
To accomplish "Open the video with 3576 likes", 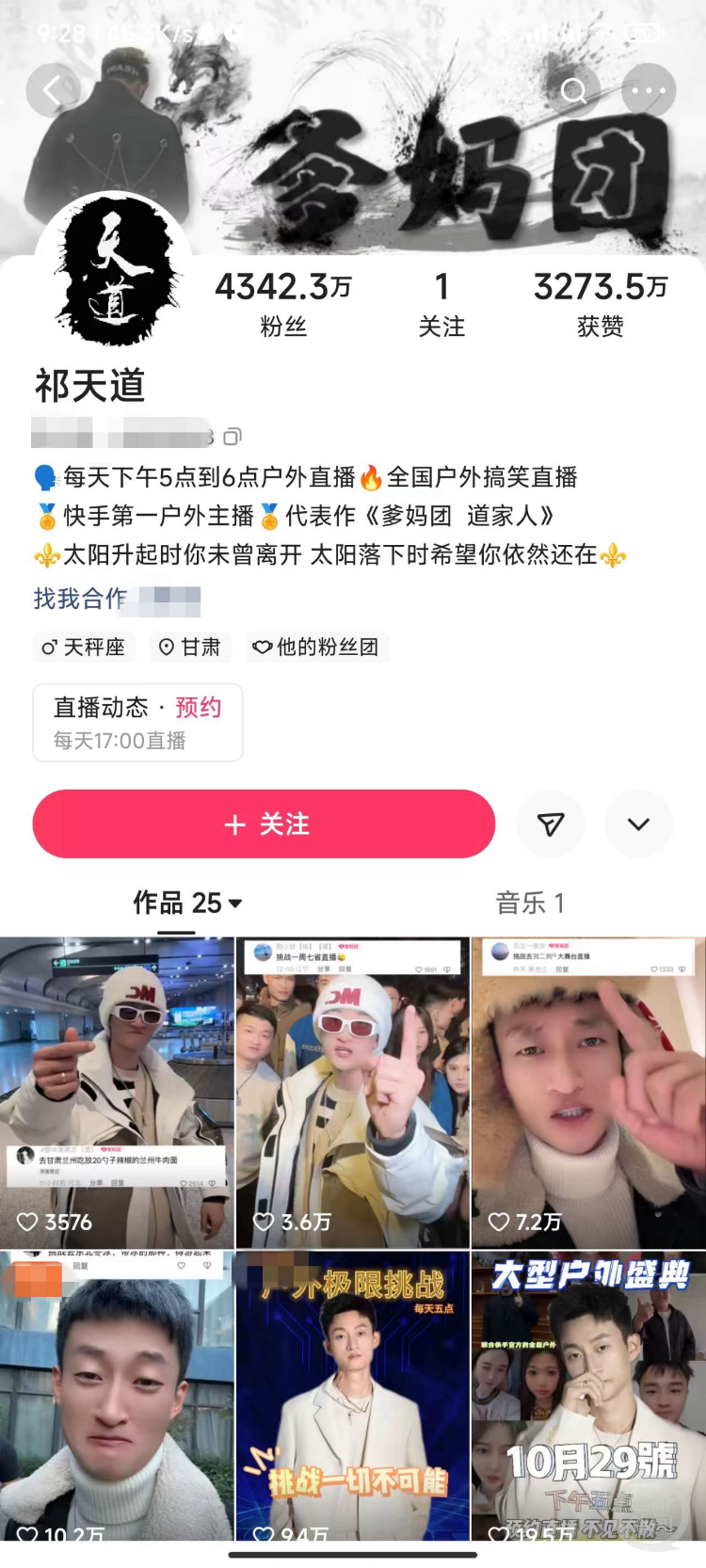I will 117,1092.
